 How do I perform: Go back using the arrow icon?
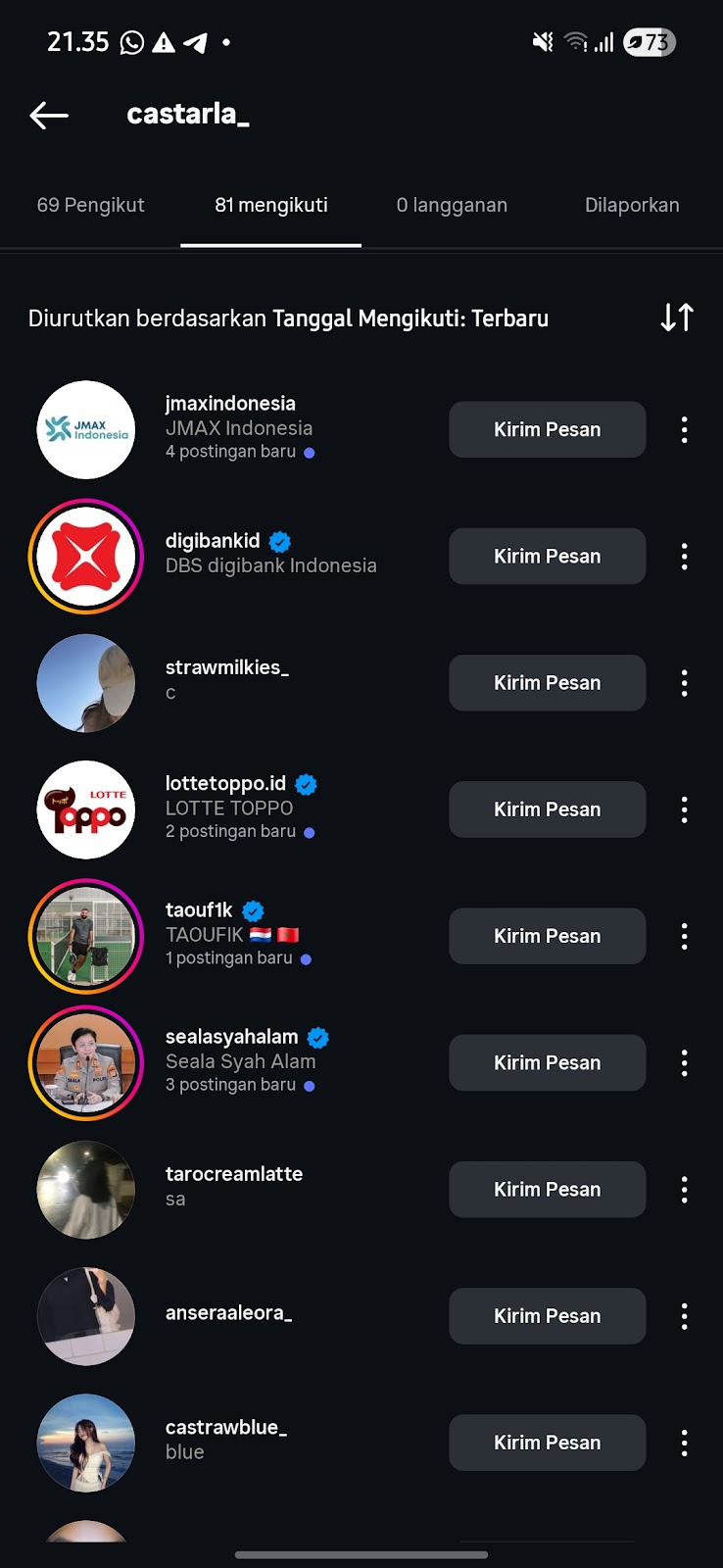49,116
